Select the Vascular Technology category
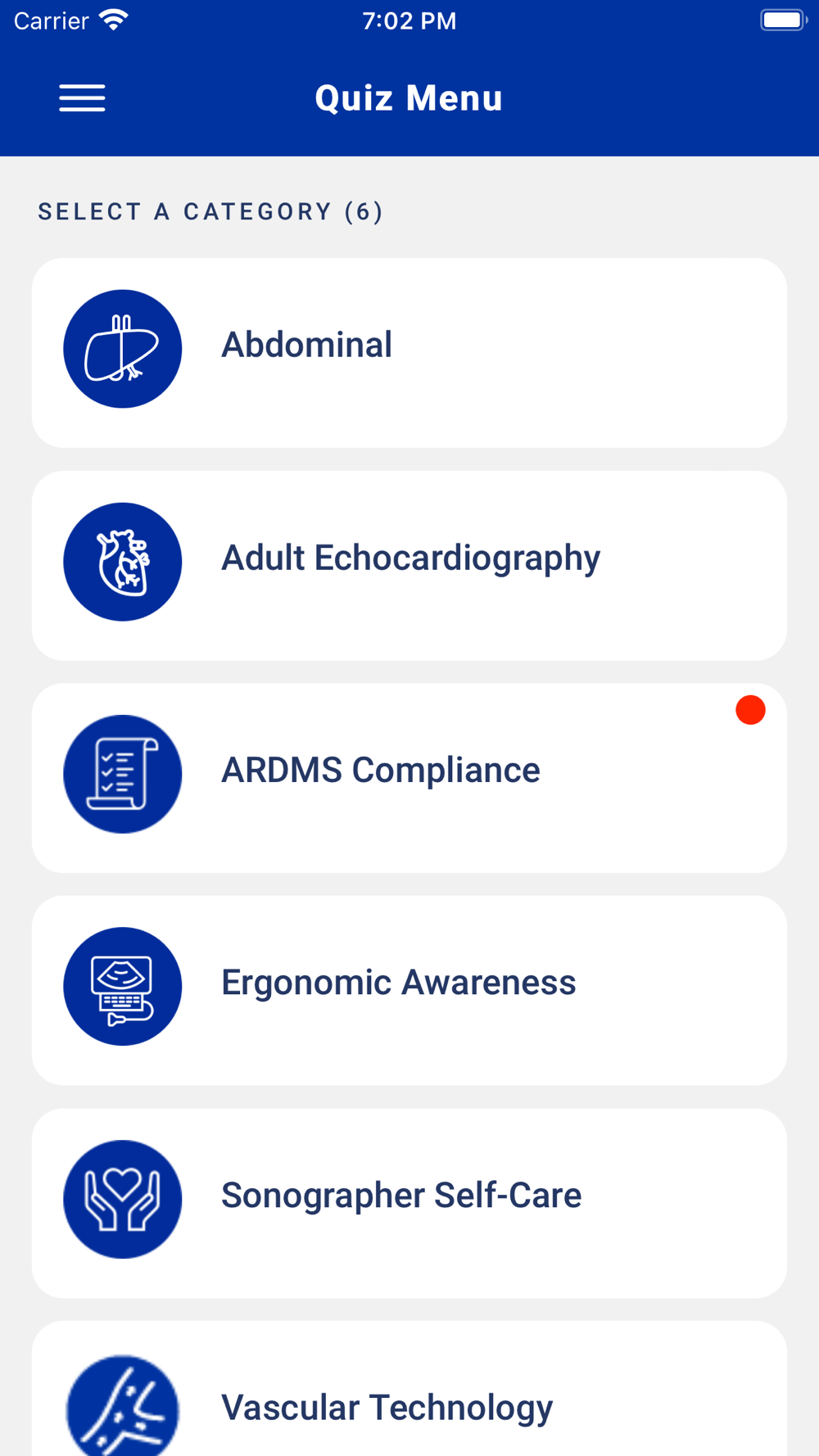This screenshot has width=819, height=1456. point(409,1389)
